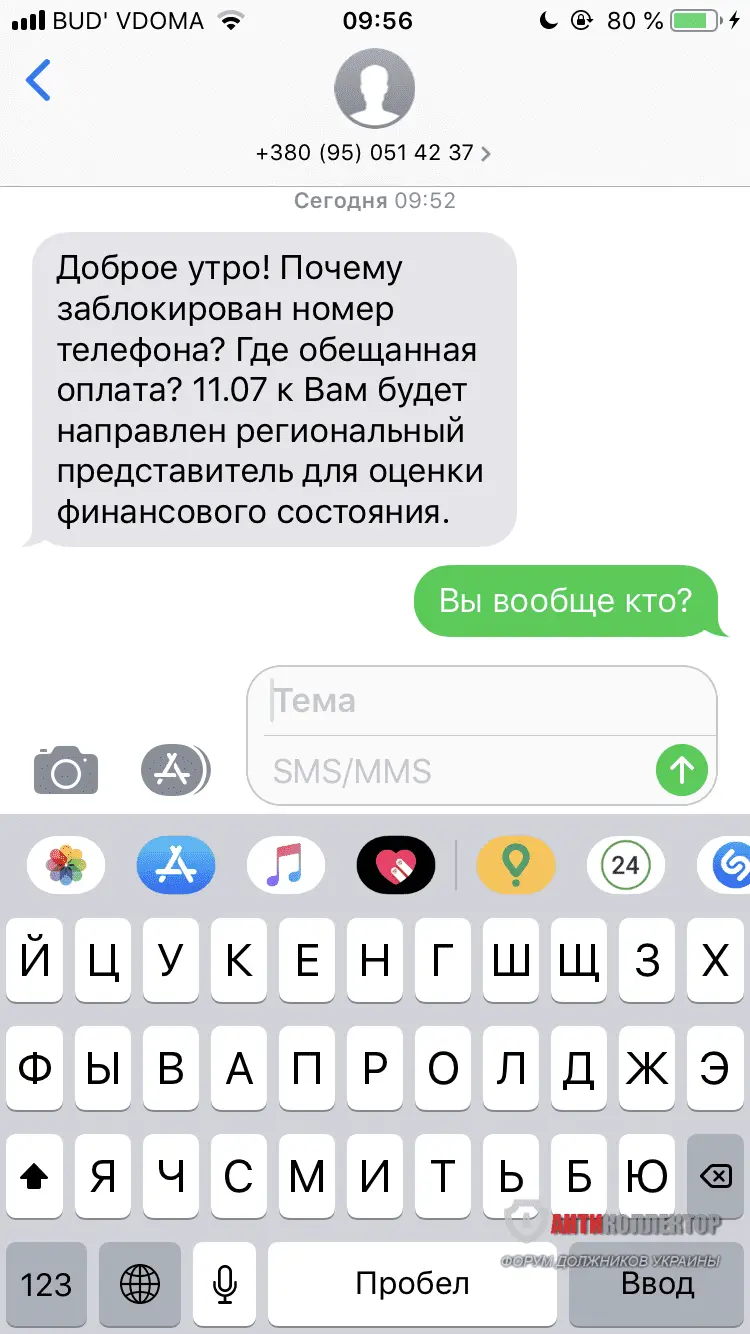Tap the SMS/MMS message text field
This screenshot has height=1334, width=750.
(x=455, y=771)
